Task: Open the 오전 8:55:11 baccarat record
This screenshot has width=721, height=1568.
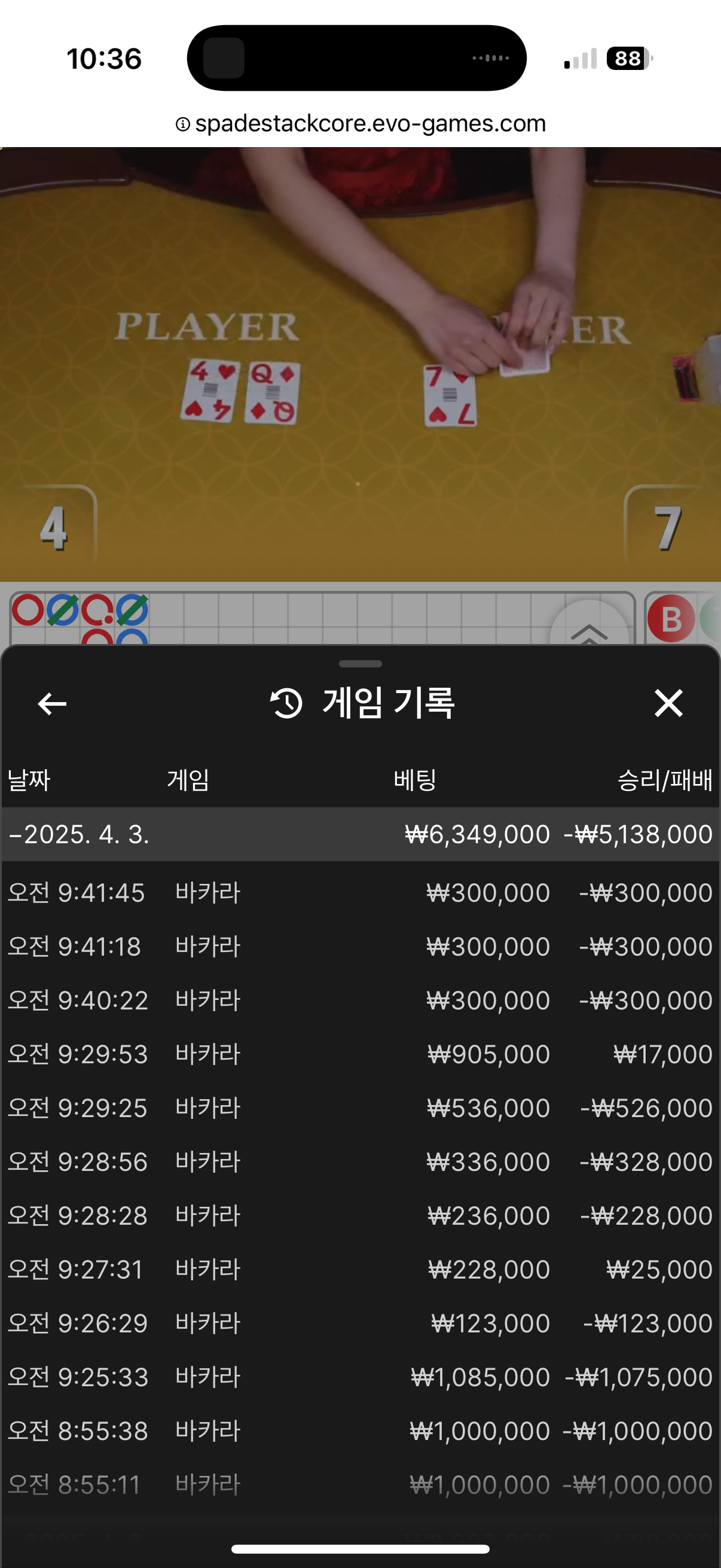Action: (360, 1484)
